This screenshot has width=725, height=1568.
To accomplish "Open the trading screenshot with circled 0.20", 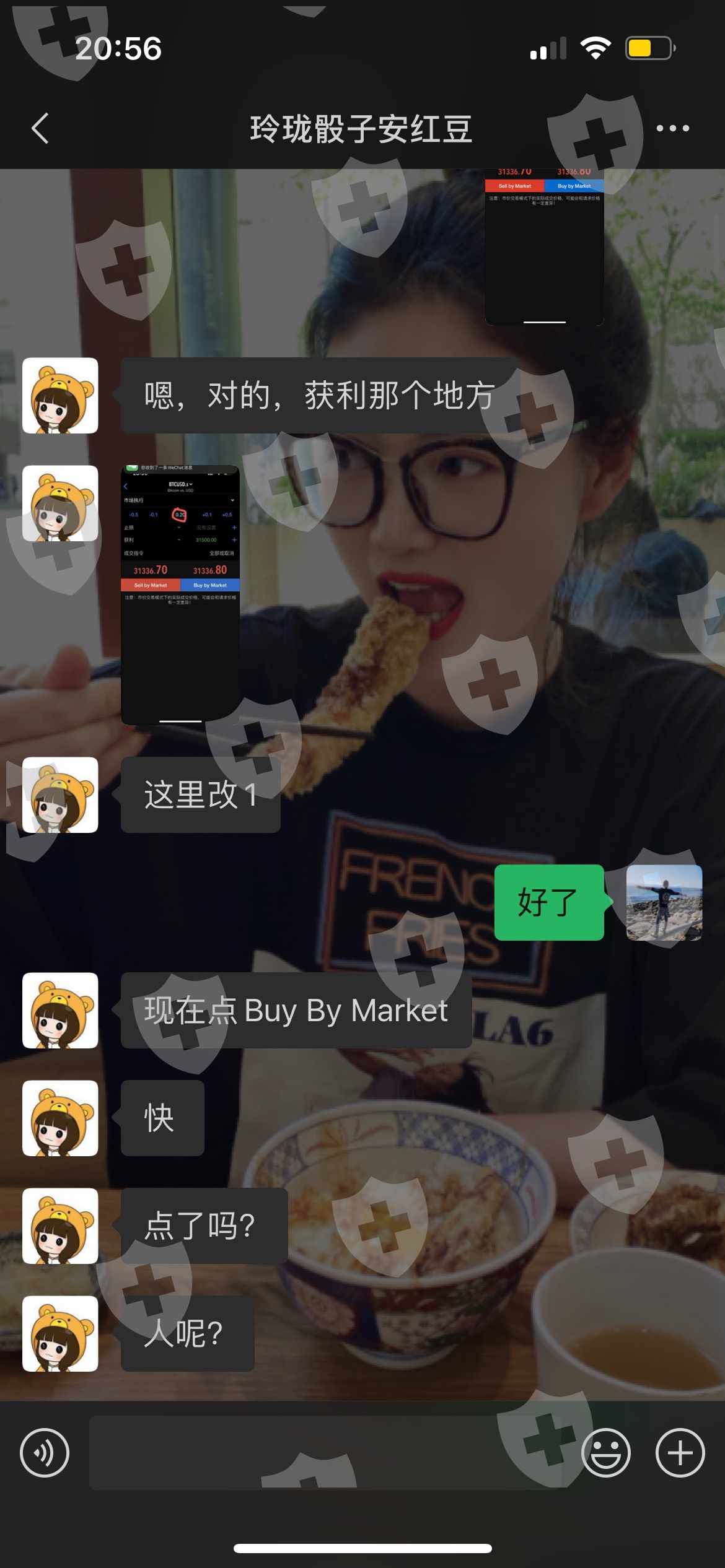I will tap(180, 595).
